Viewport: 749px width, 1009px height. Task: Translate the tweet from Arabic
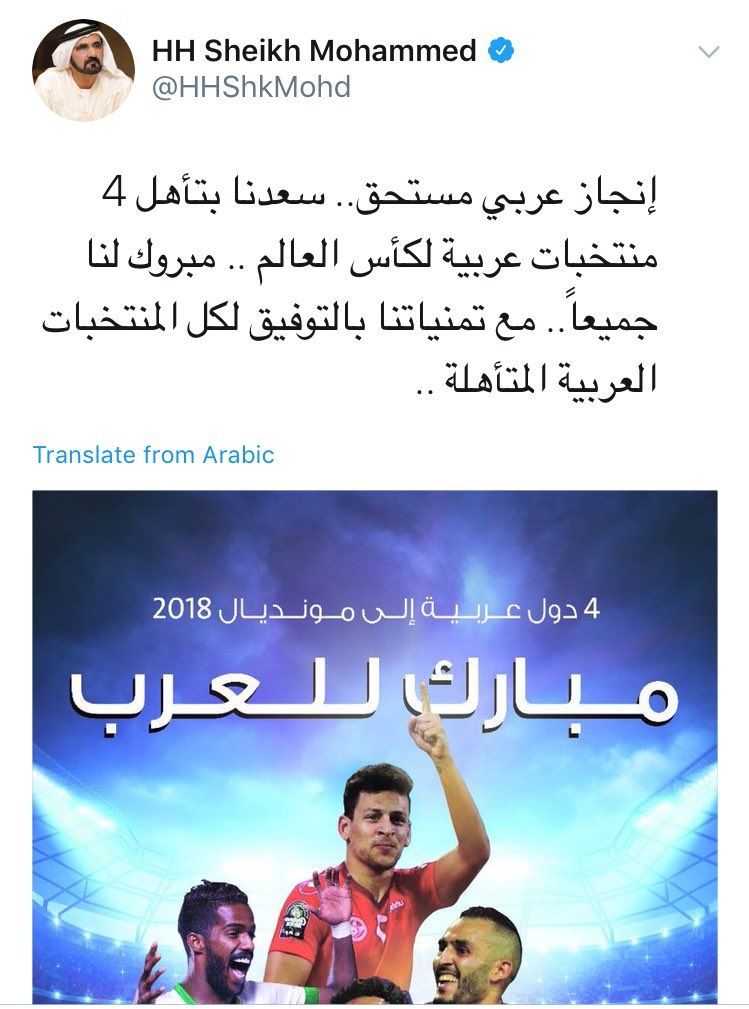tap(153, 455)
